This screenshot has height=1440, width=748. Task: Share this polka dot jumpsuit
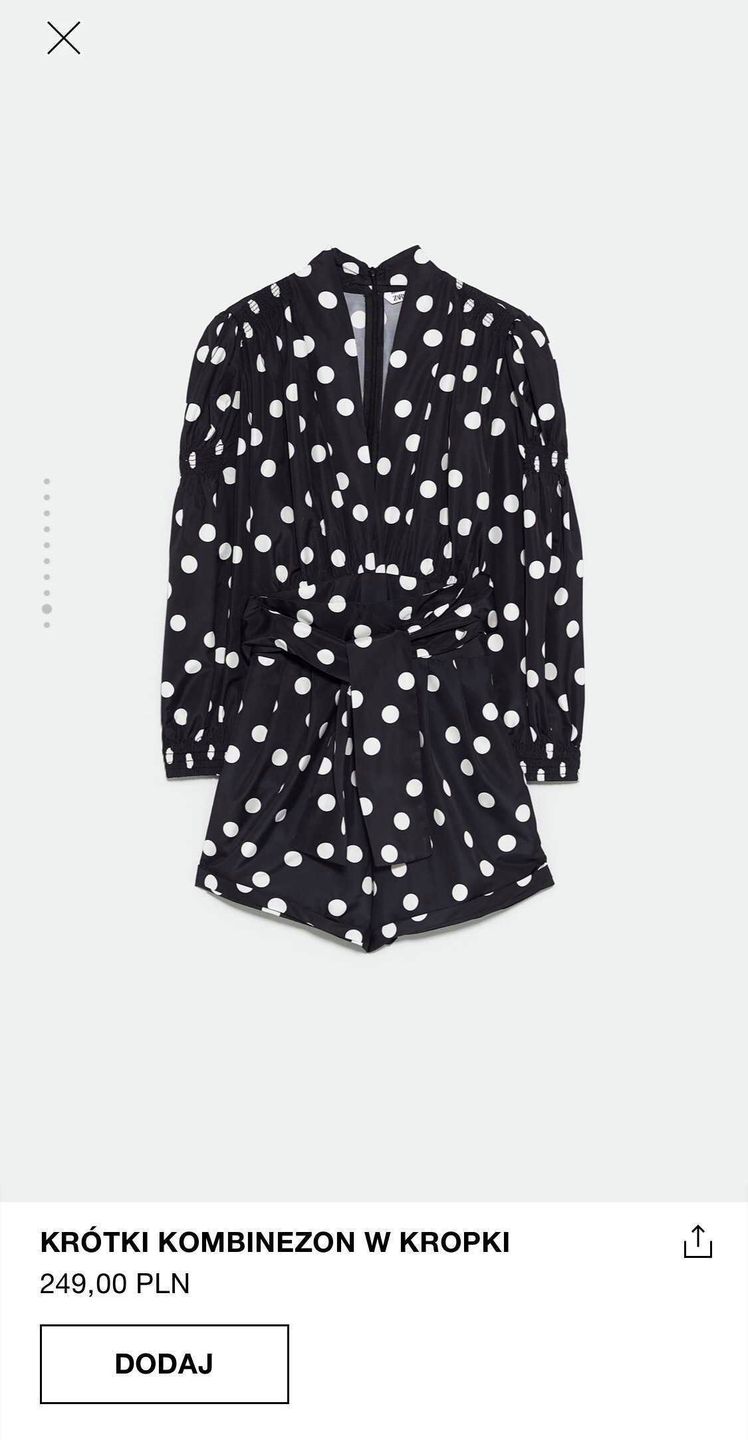(697, 1241)
